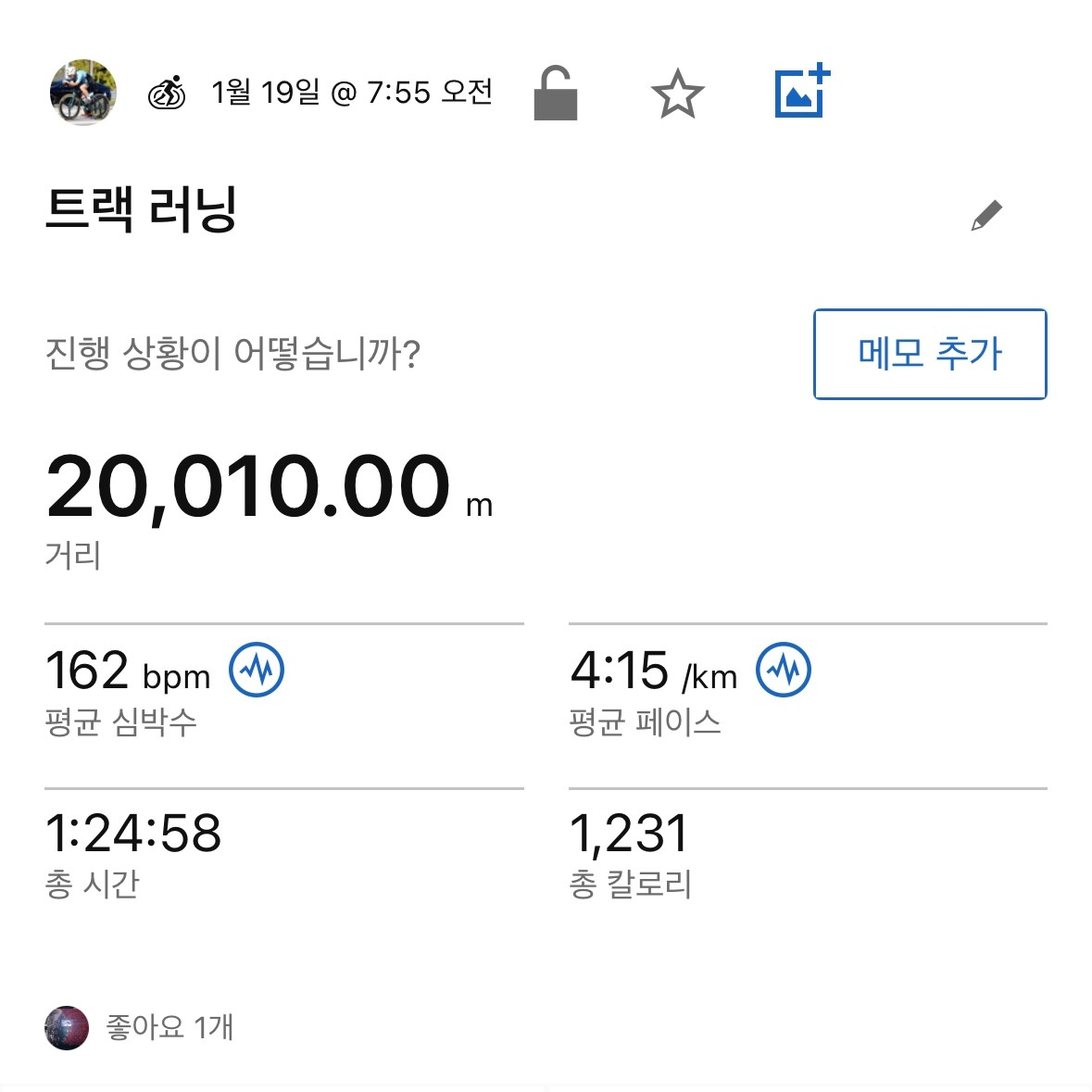Edit the activity title 트랙 러닝

tap(986, 215)
